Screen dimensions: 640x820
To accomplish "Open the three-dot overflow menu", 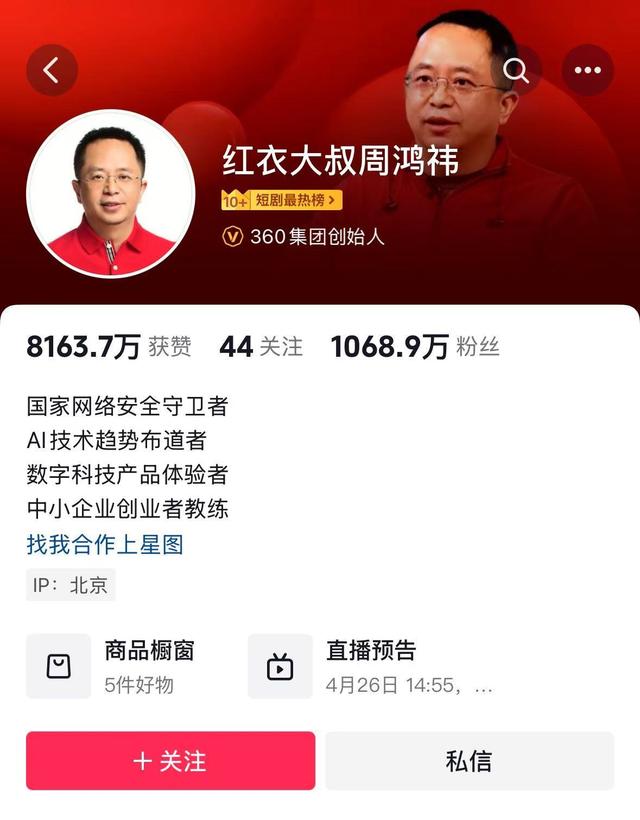I will 587,70.
